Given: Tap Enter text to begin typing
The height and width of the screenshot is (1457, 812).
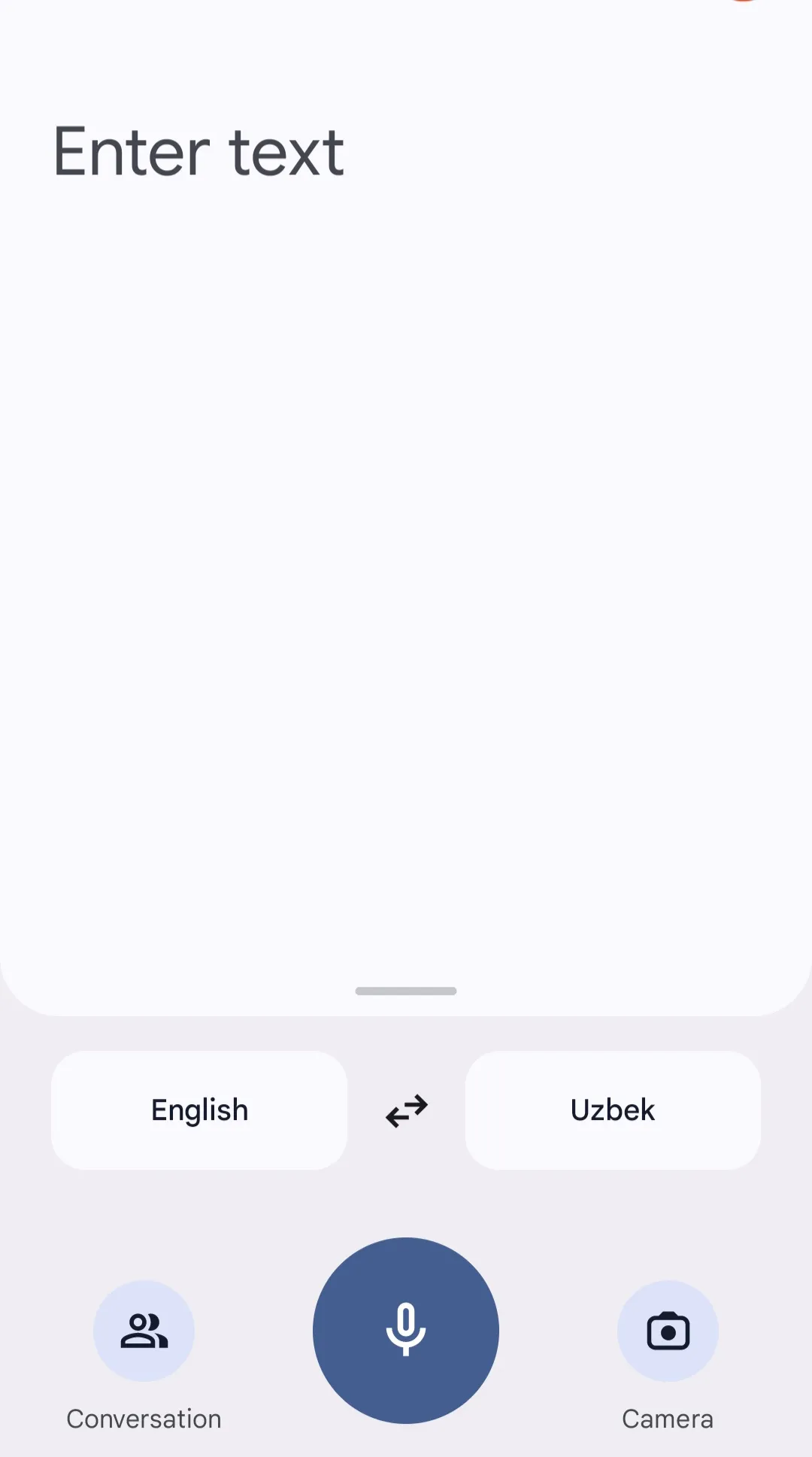Looking at the screenshot, I should click(198, 151).
